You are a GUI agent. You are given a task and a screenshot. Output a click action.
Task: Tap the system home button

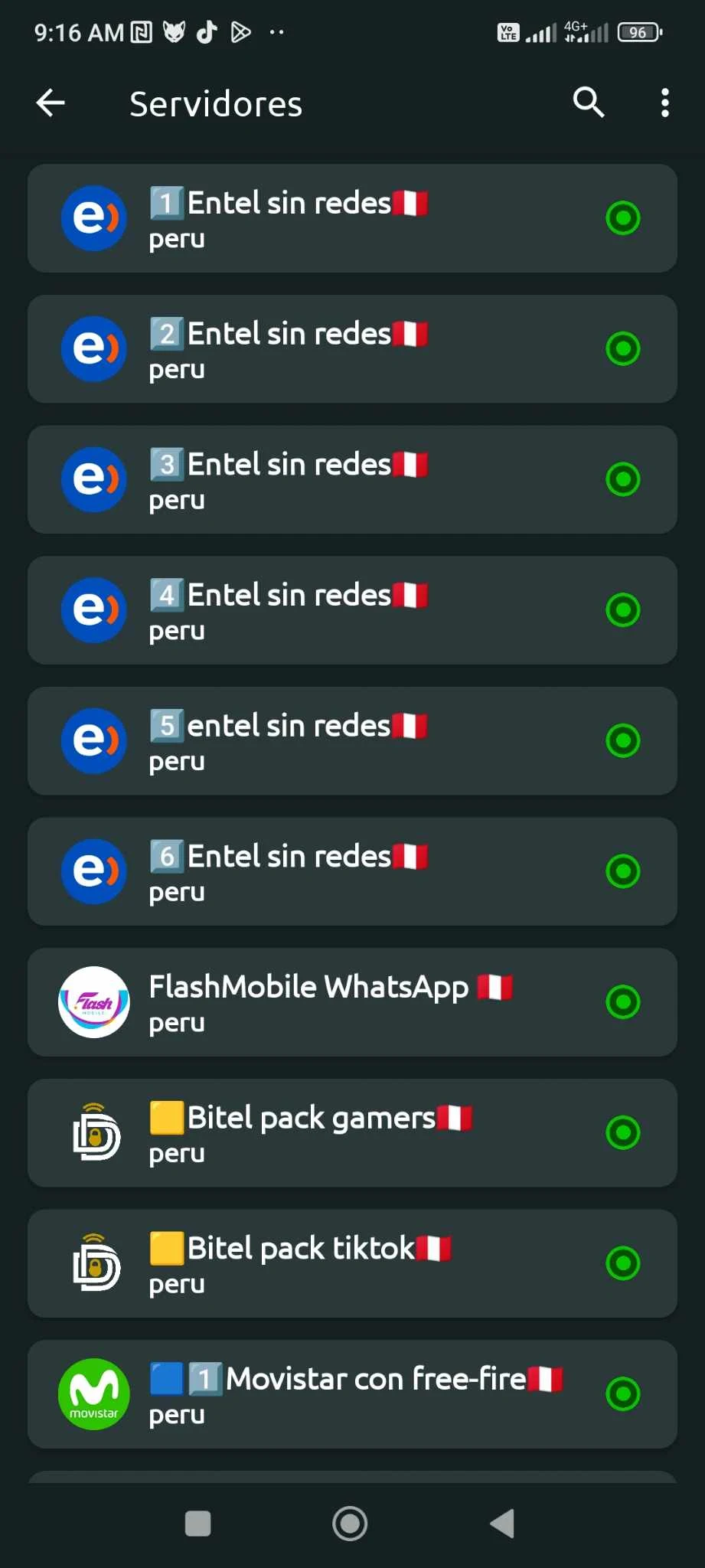tap(350, 1524)
